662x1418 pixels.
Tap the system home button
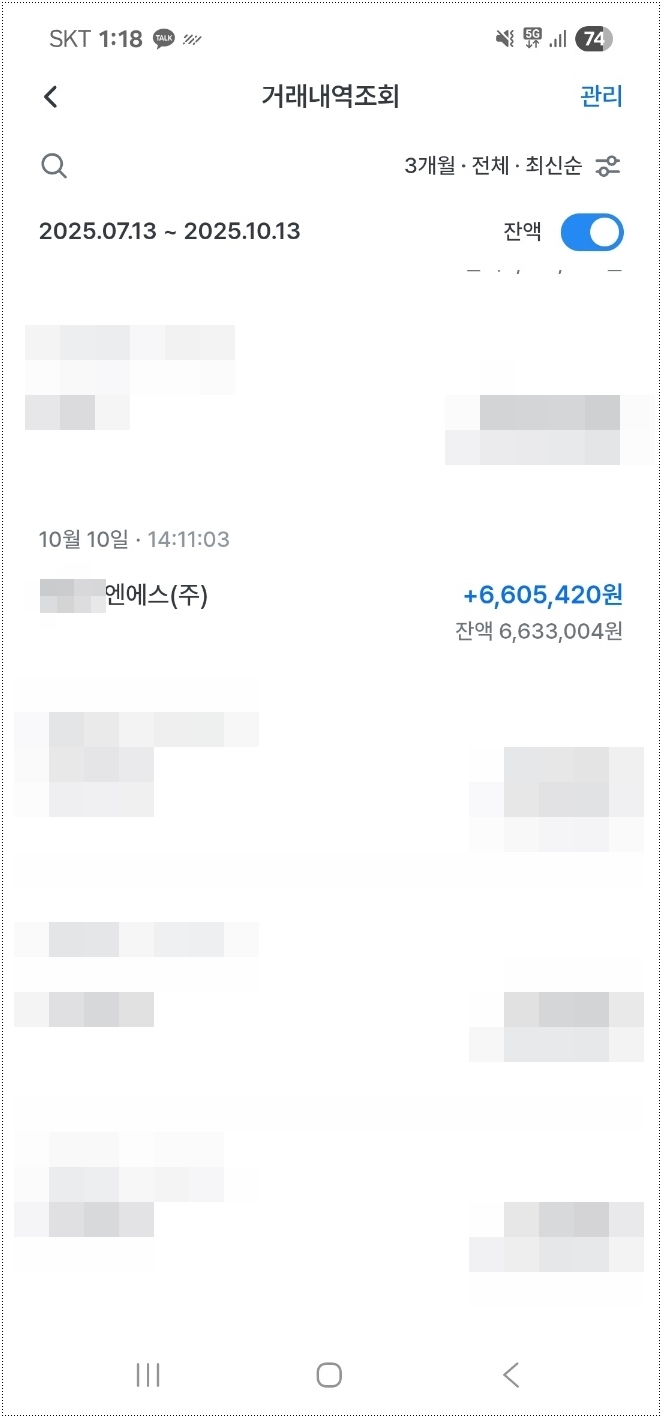(x=329, y=1375)
